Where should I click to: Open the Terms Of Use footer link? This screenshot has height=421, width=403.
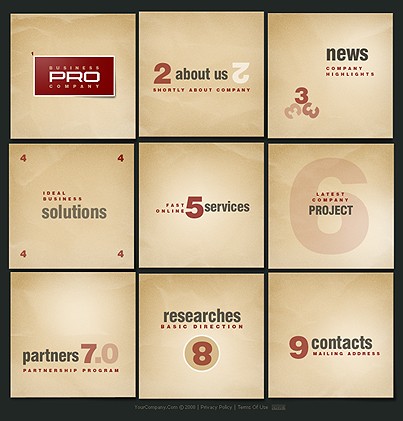point(252,407)
